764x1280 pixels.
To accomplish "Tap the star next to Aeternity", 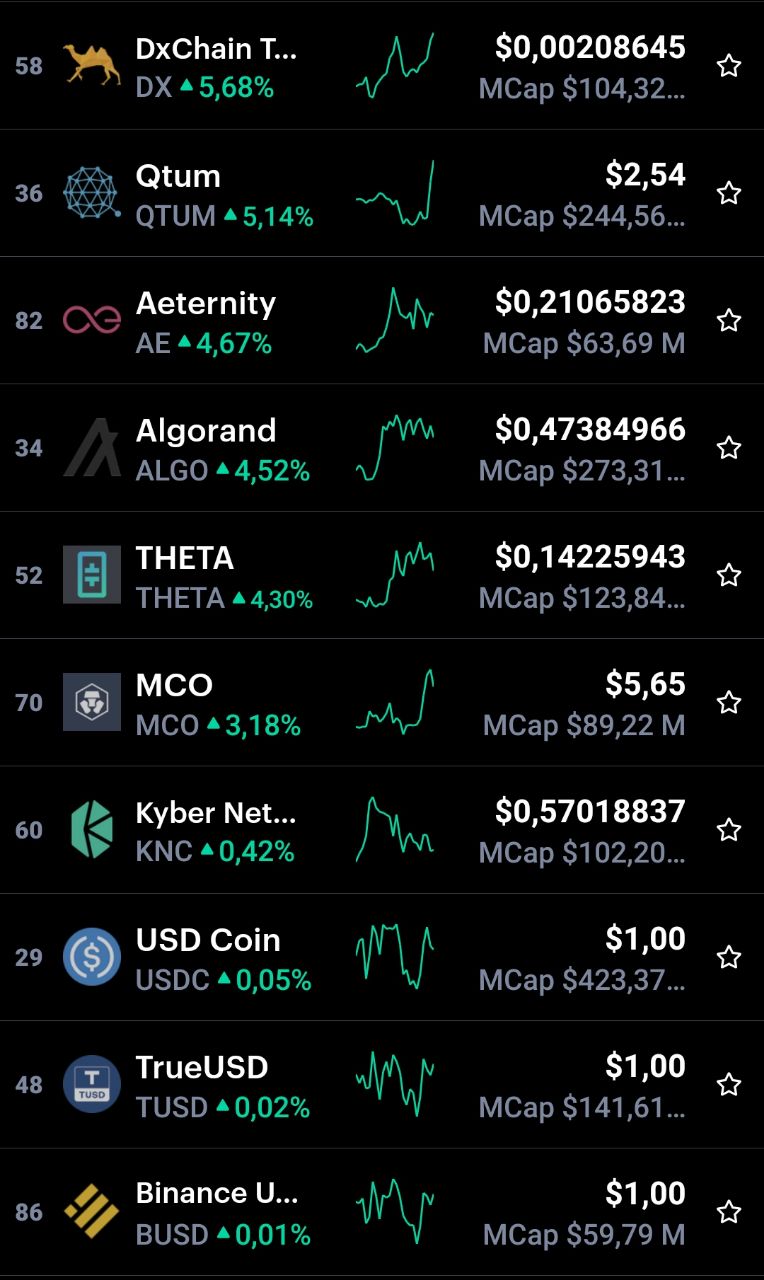I will coord(729,320).
